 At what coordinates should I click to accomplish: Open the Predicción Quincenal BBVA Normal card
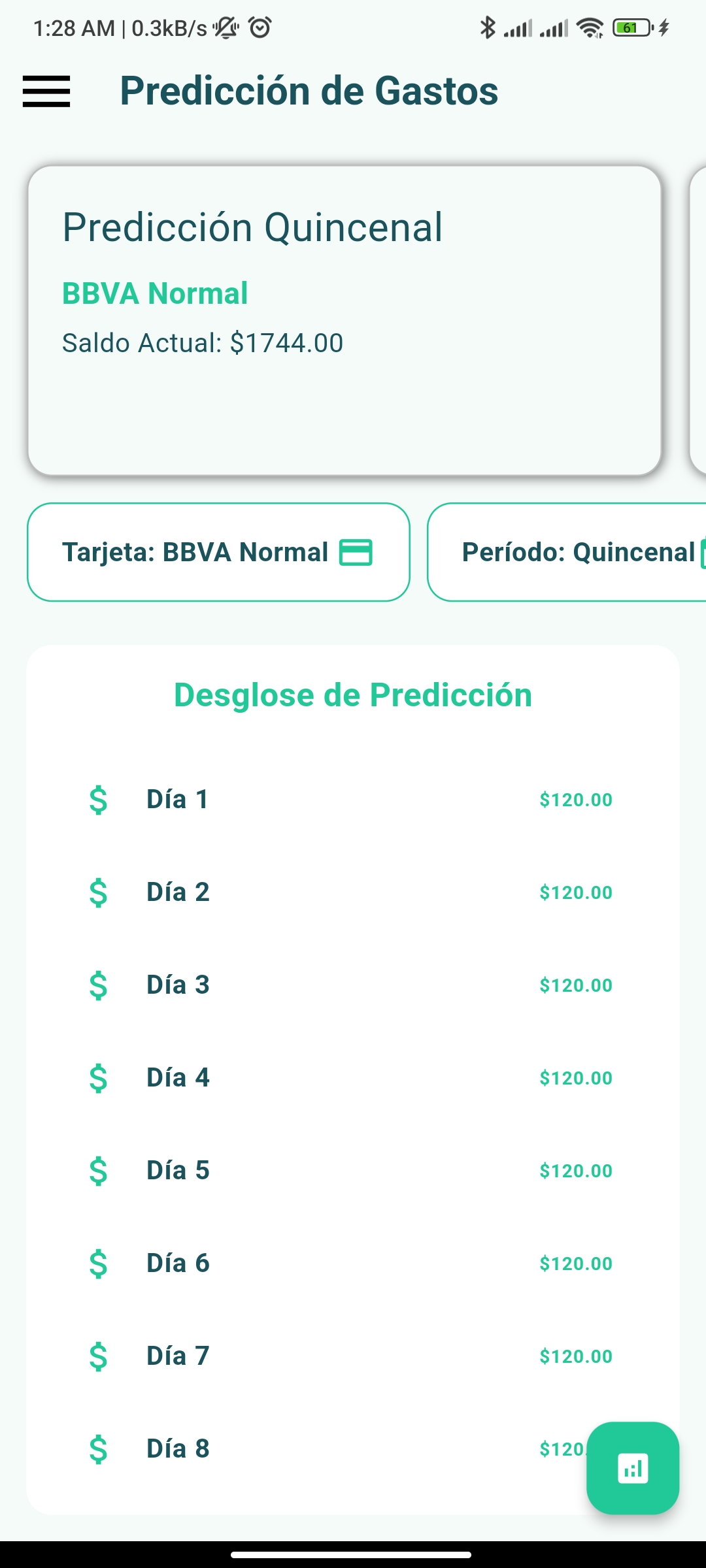pyautogui.click(x=345, y=321)
